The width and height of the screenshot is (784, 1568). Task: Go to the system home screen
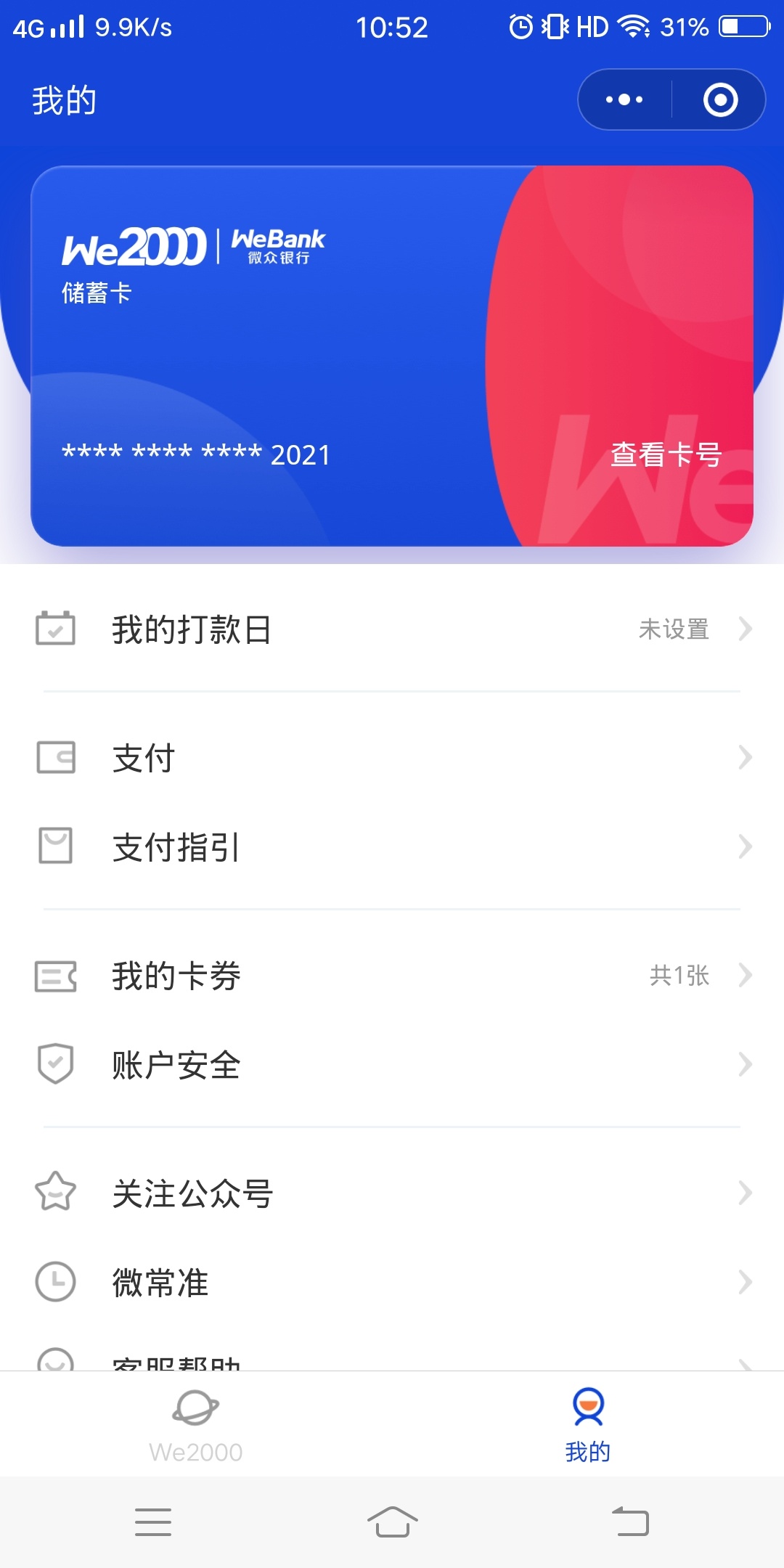click(x=392, y=1522)
